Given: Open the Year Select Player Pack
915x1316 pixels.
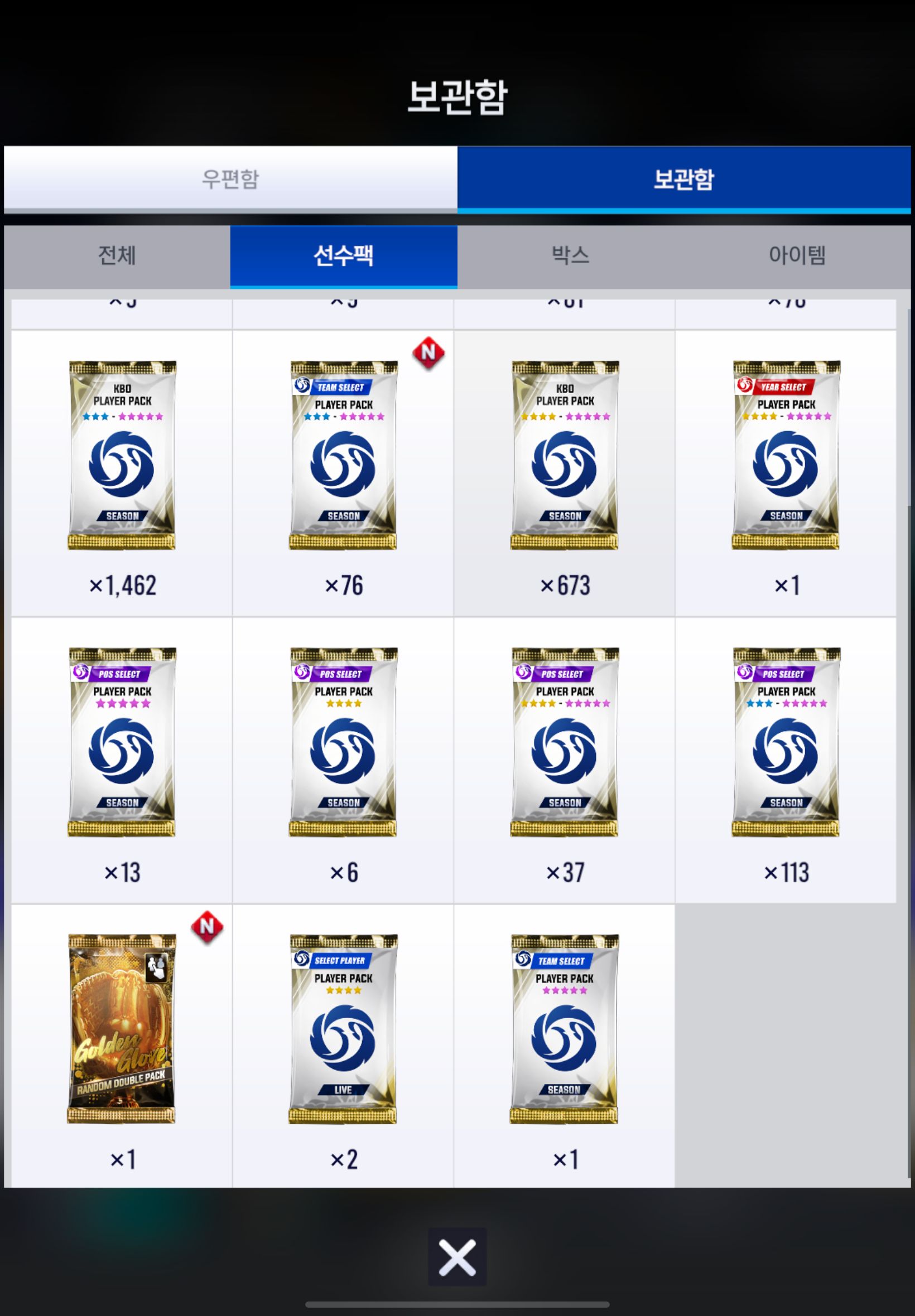Looking at the screenshot, I should point(786,456).
